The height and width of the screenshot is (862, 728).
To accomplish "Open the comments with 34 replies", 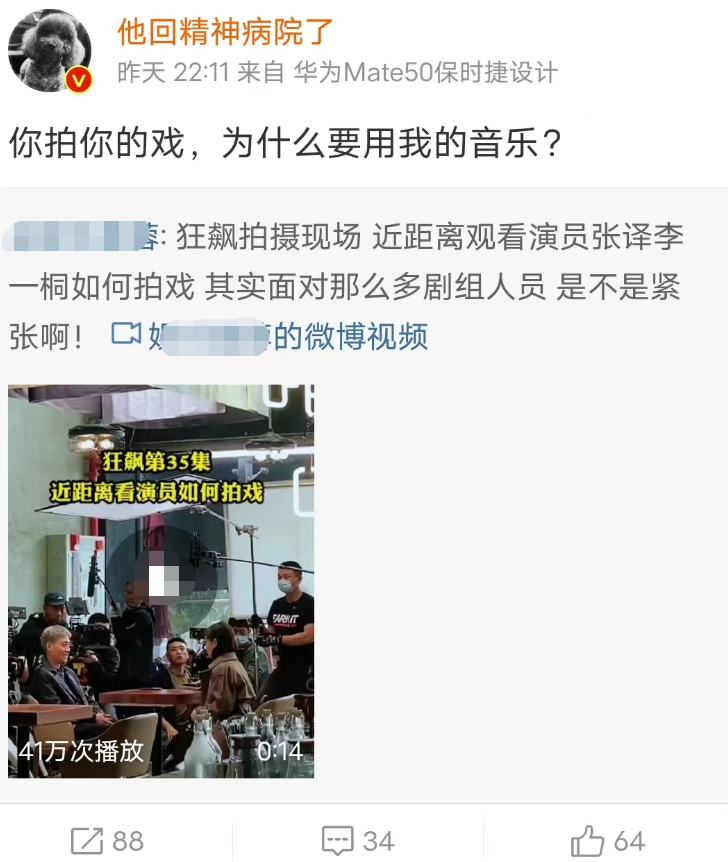I will pyautogui.click(x=358, y=841).
